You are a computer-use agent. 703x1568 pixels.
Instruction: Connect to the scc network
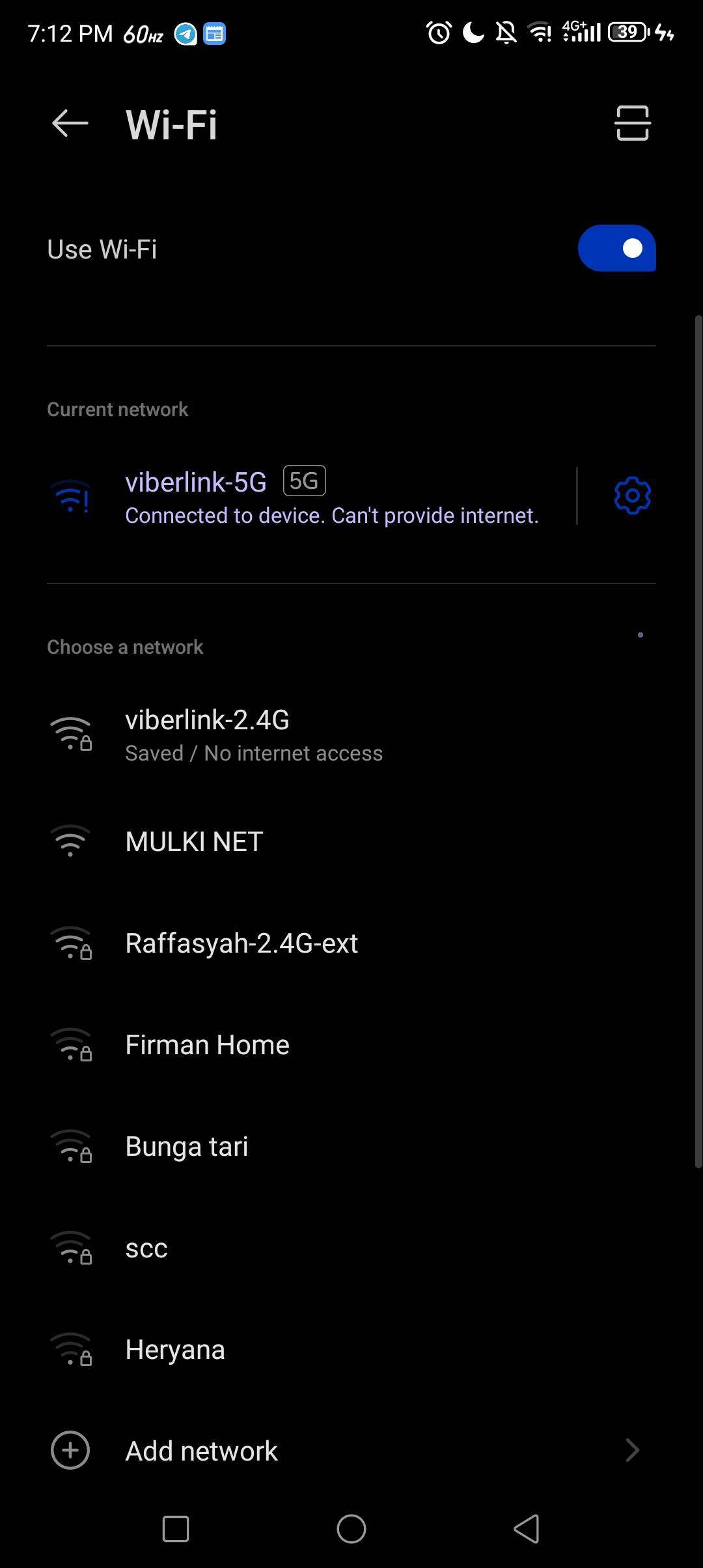click(x=146, y=1248)
